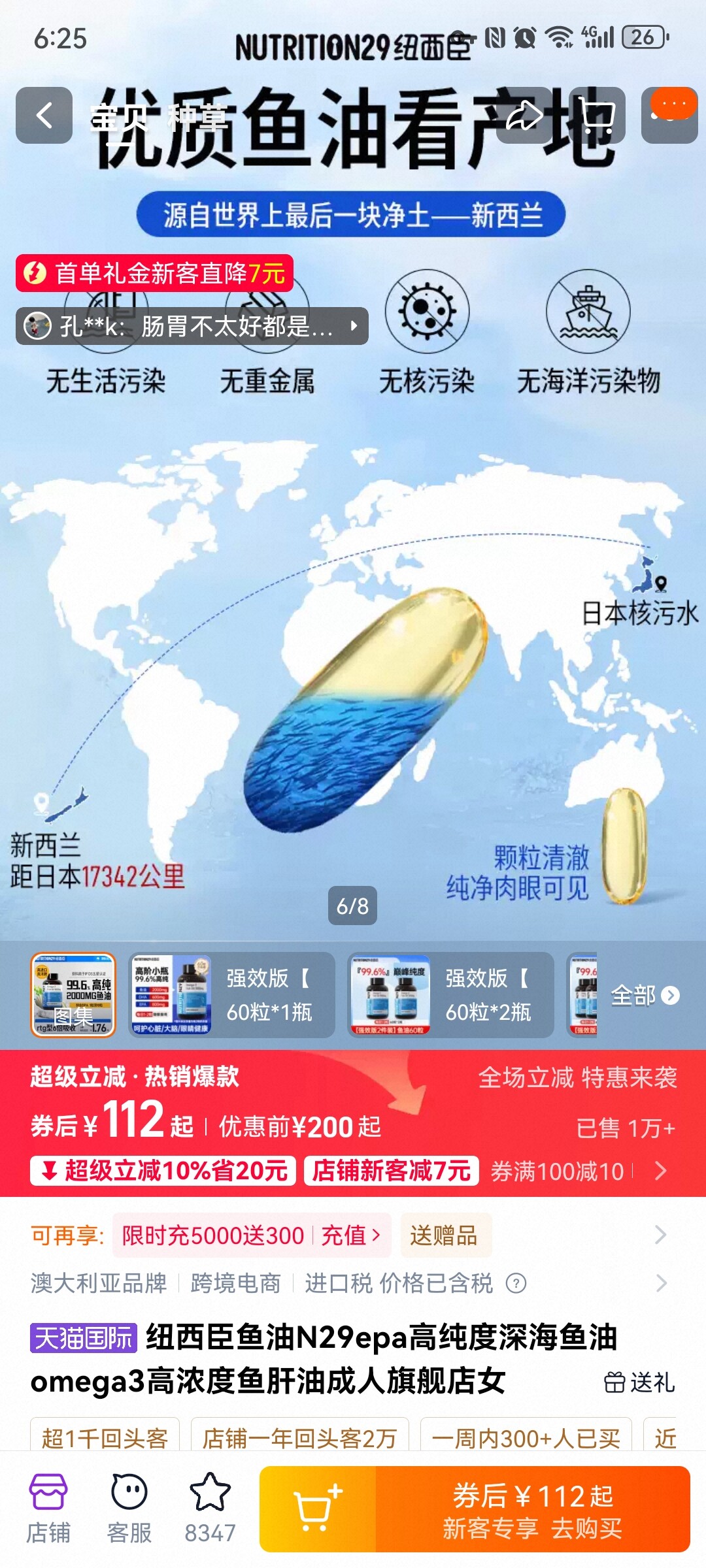Buy now with 券后¥112起 去购买
706x1568 pixels.
tap(533, 1509)
